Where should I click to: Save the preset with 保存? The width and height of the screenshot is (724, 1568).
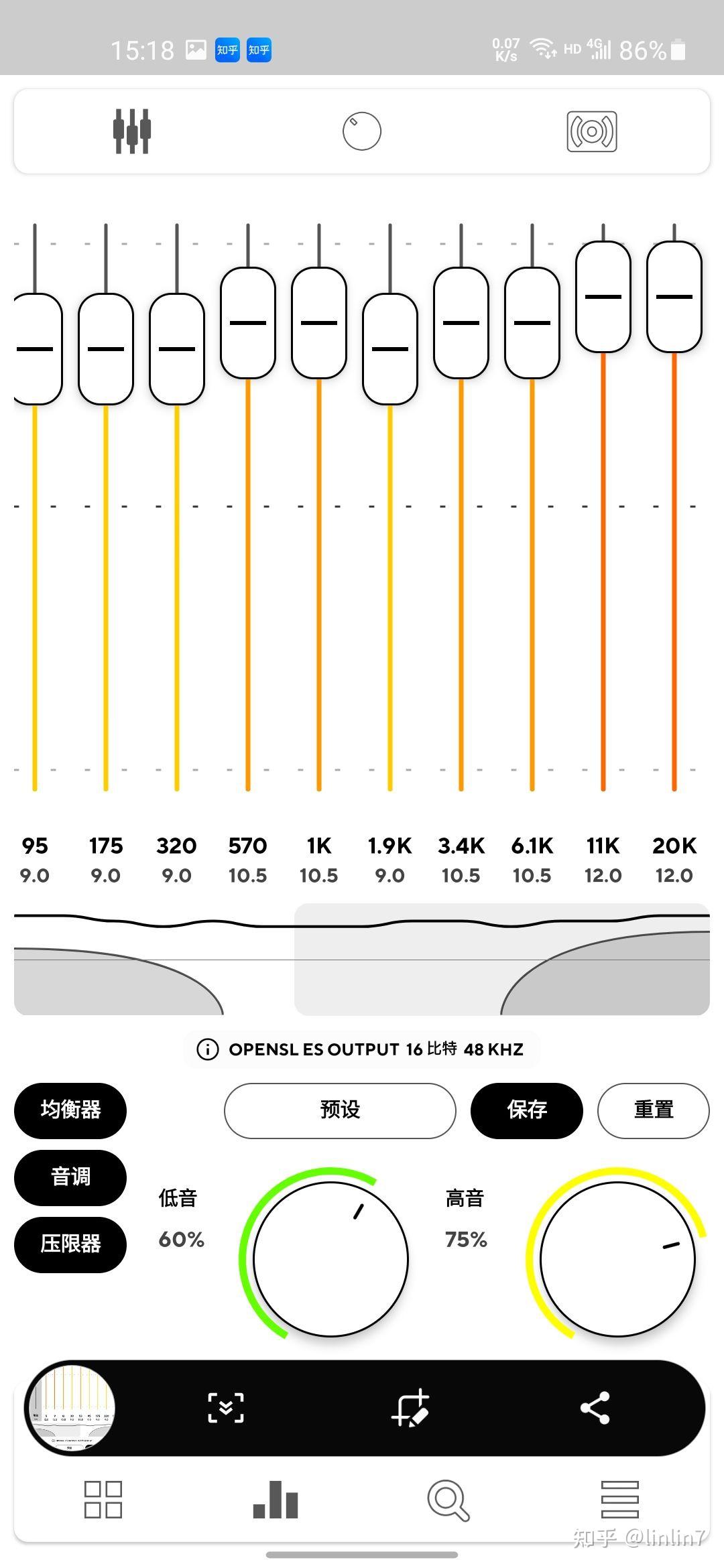point(527,1110)
